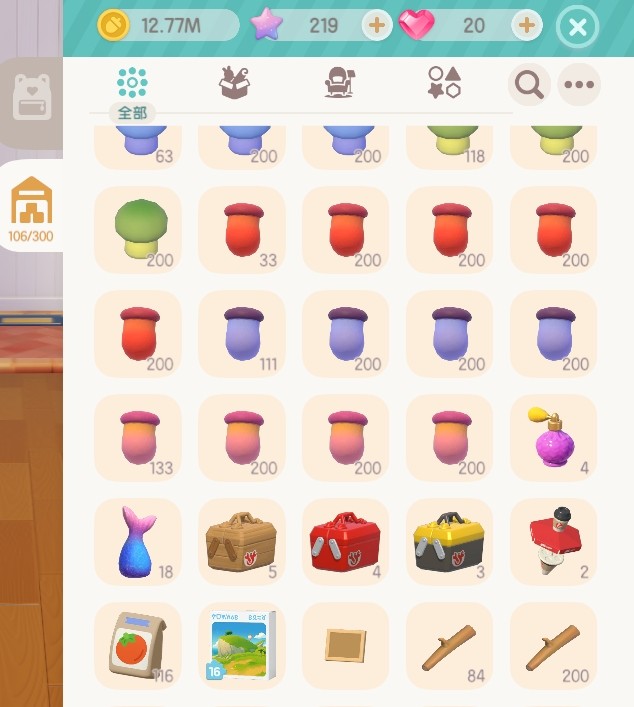Image resolution: width=634 pixels, height=707 pixels.
Task: Select the wicker picnic basket item
Action: click(x=242, y=541)
